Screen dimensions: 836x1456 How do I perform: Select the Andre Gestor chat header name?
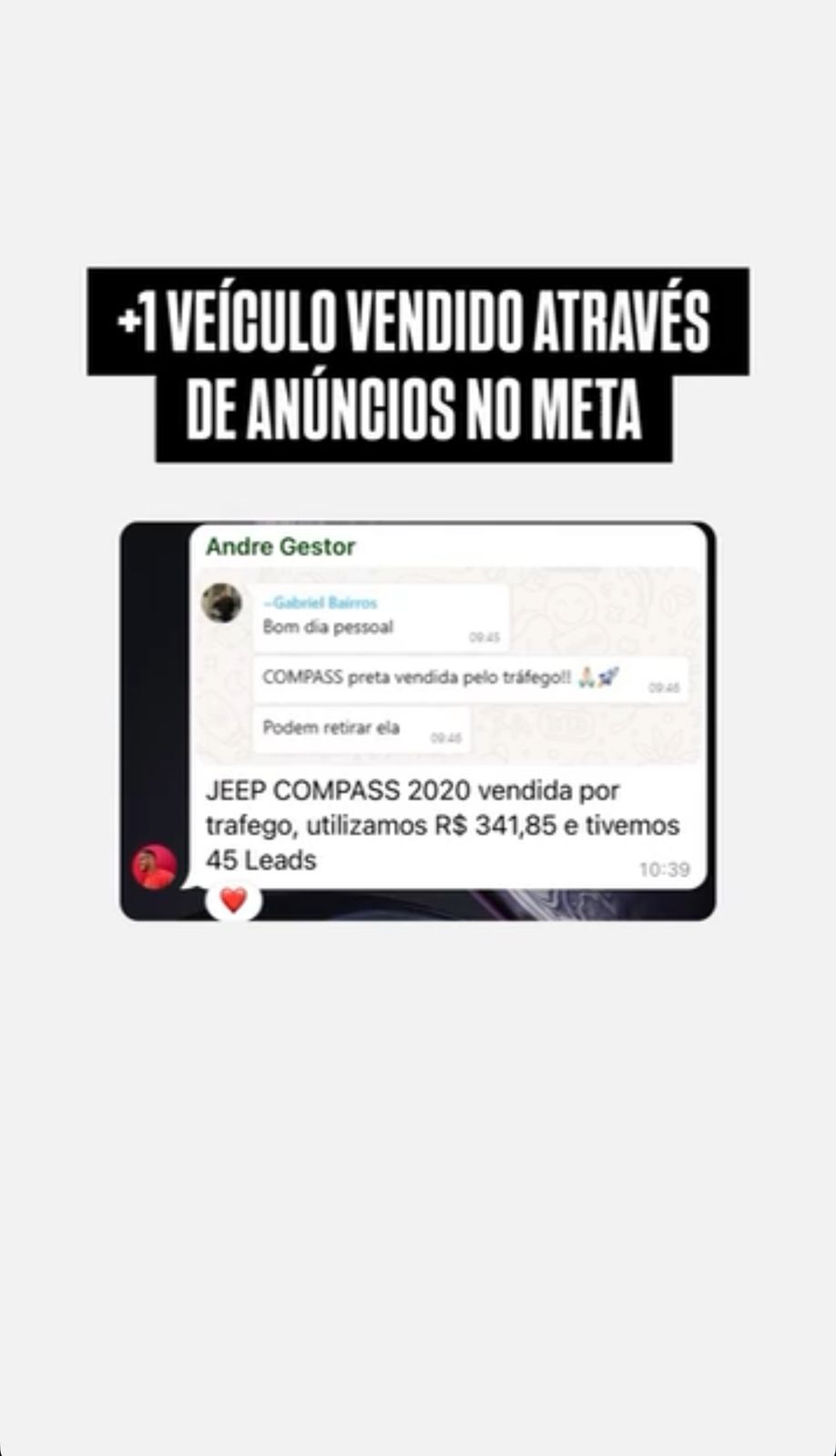pyautogui.click(x=280, y=546)
